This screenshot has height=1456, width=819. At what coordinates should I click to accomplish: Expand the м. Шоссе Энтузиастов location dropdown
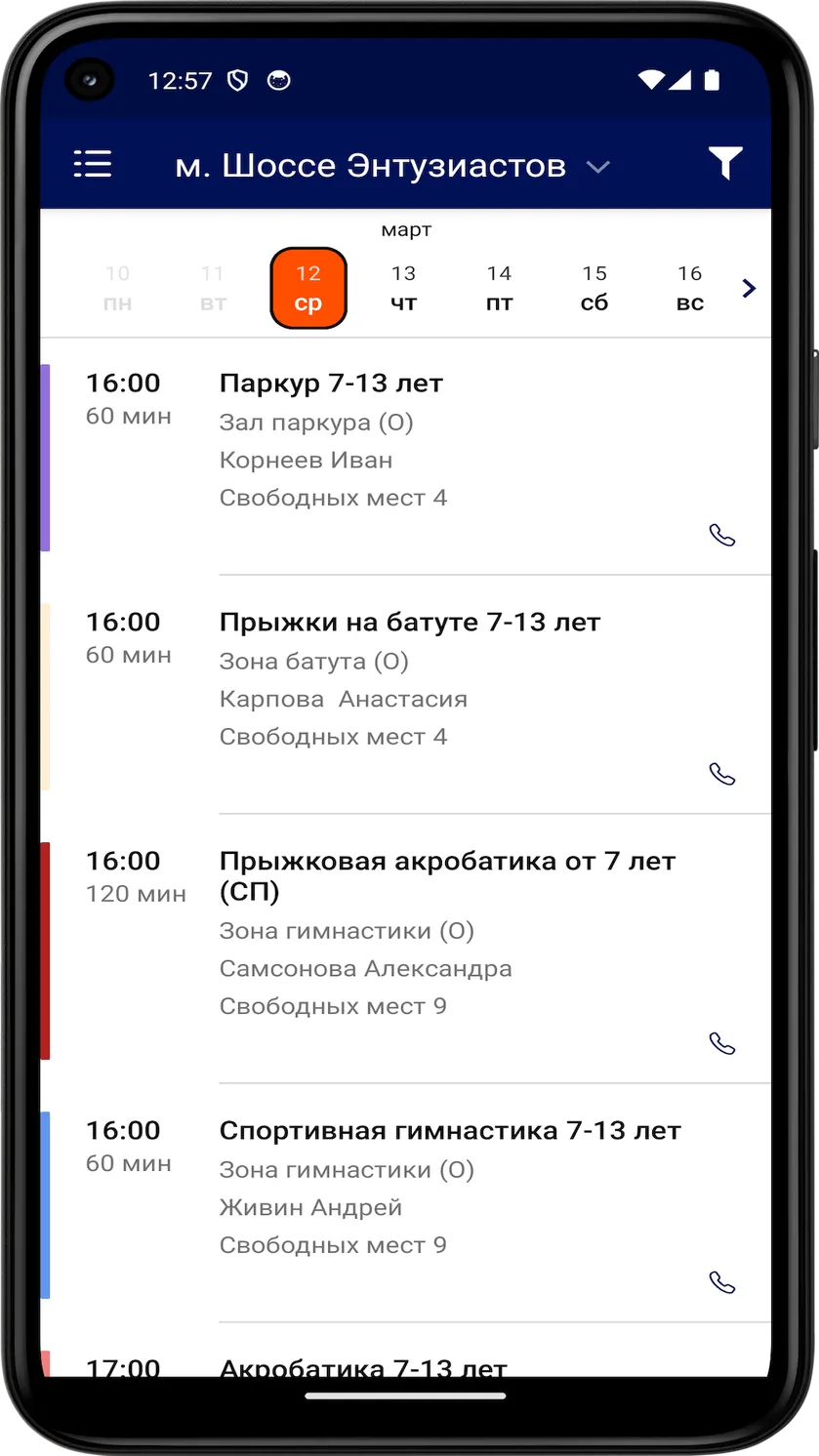[x=392, y=166]
